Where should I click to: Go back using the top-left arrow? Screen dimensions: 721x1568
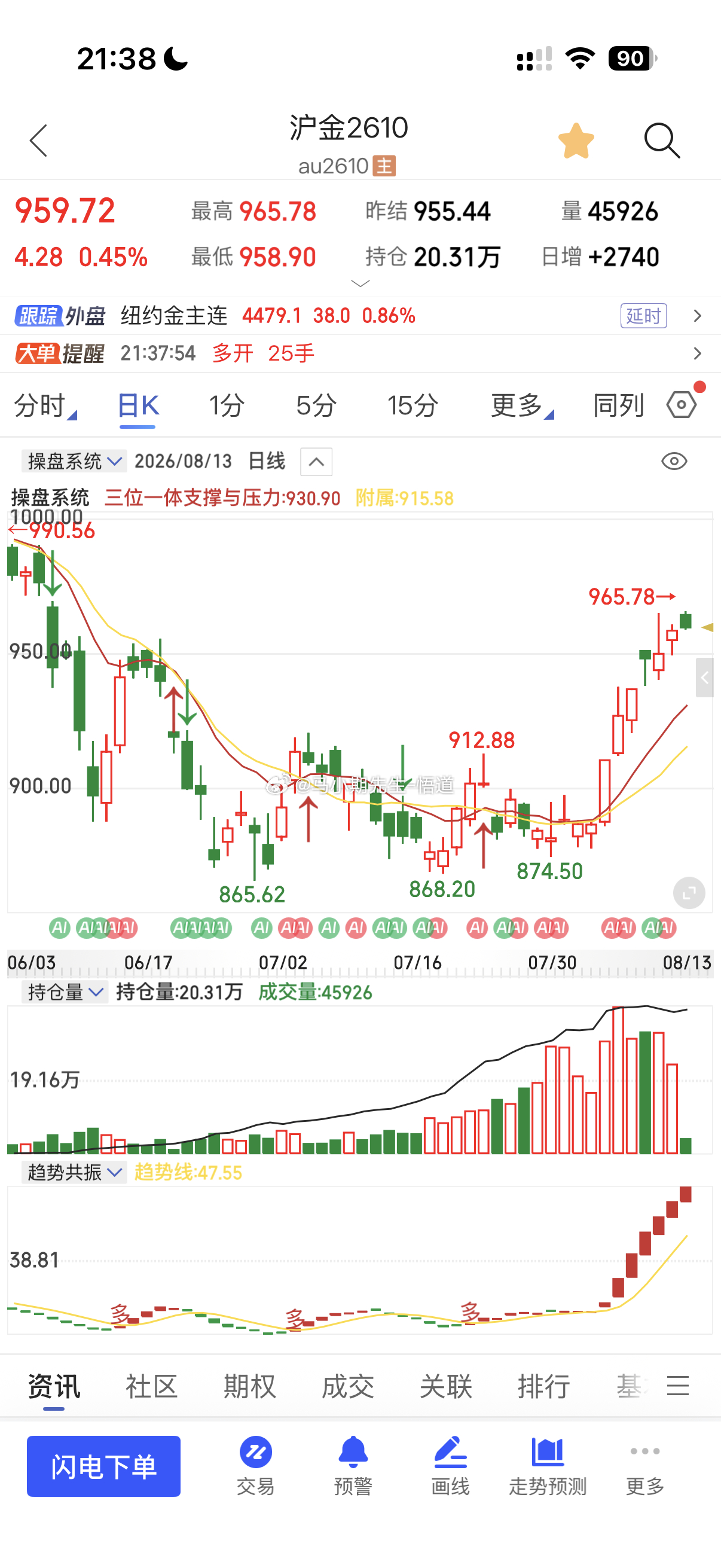(x=38, y=141)
